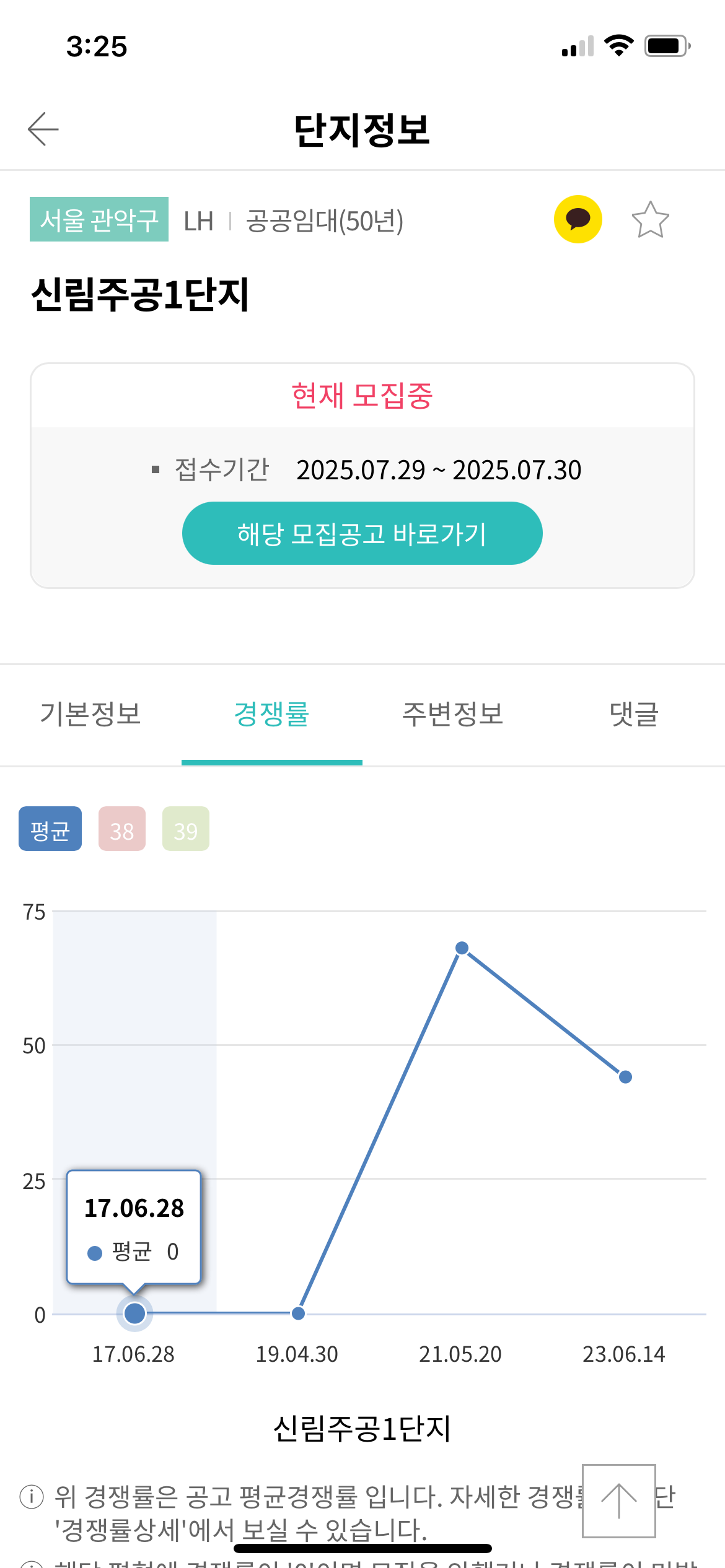Open the 댓글 tab link
The image size is (725, 1568).
point(633,715)
